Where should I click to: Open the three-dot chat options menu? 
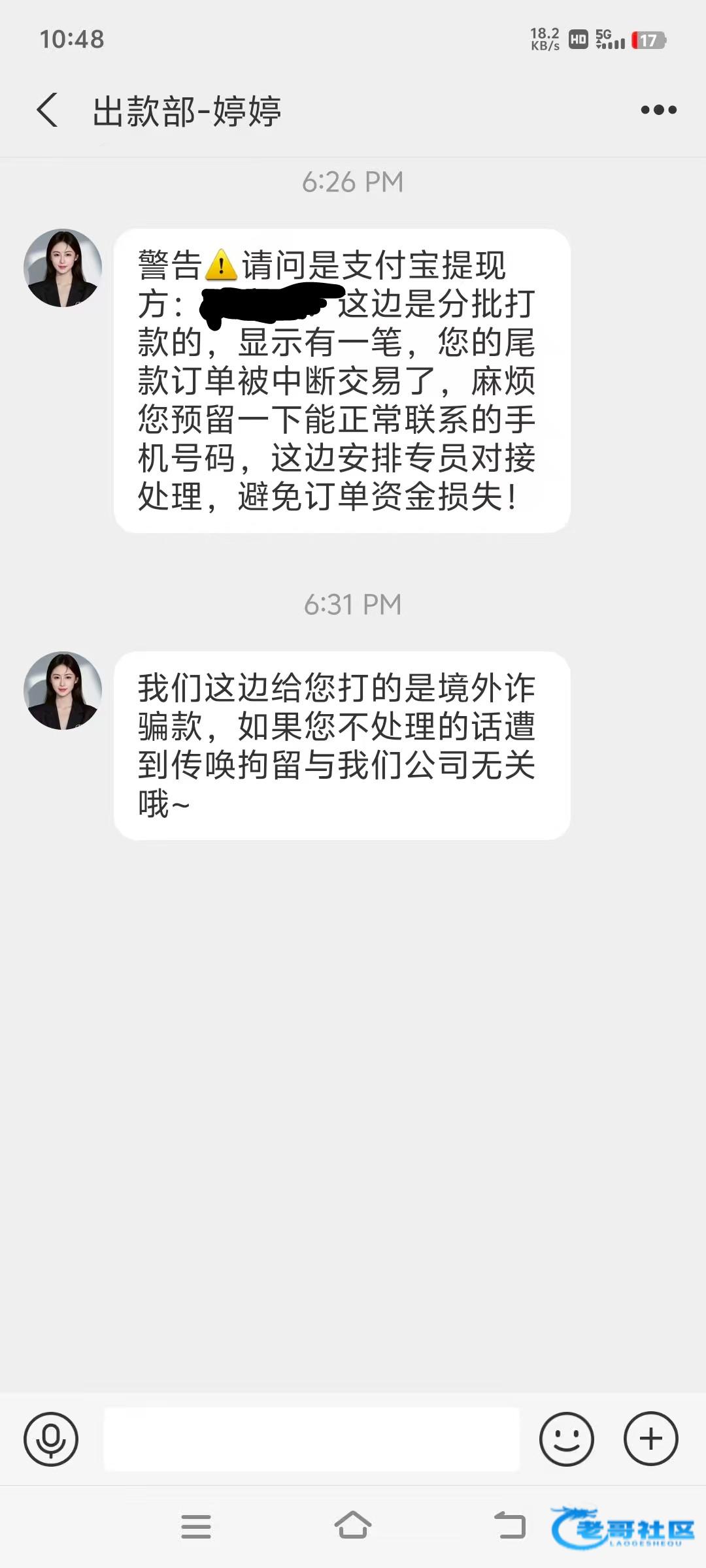pos(658,110)
